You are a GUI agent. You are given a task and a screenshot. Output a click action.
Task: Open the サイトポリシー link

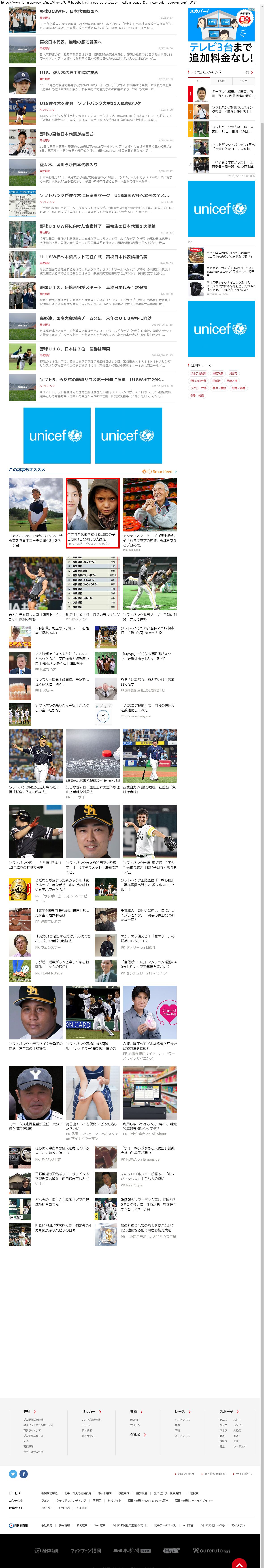tap(245, 1474)
